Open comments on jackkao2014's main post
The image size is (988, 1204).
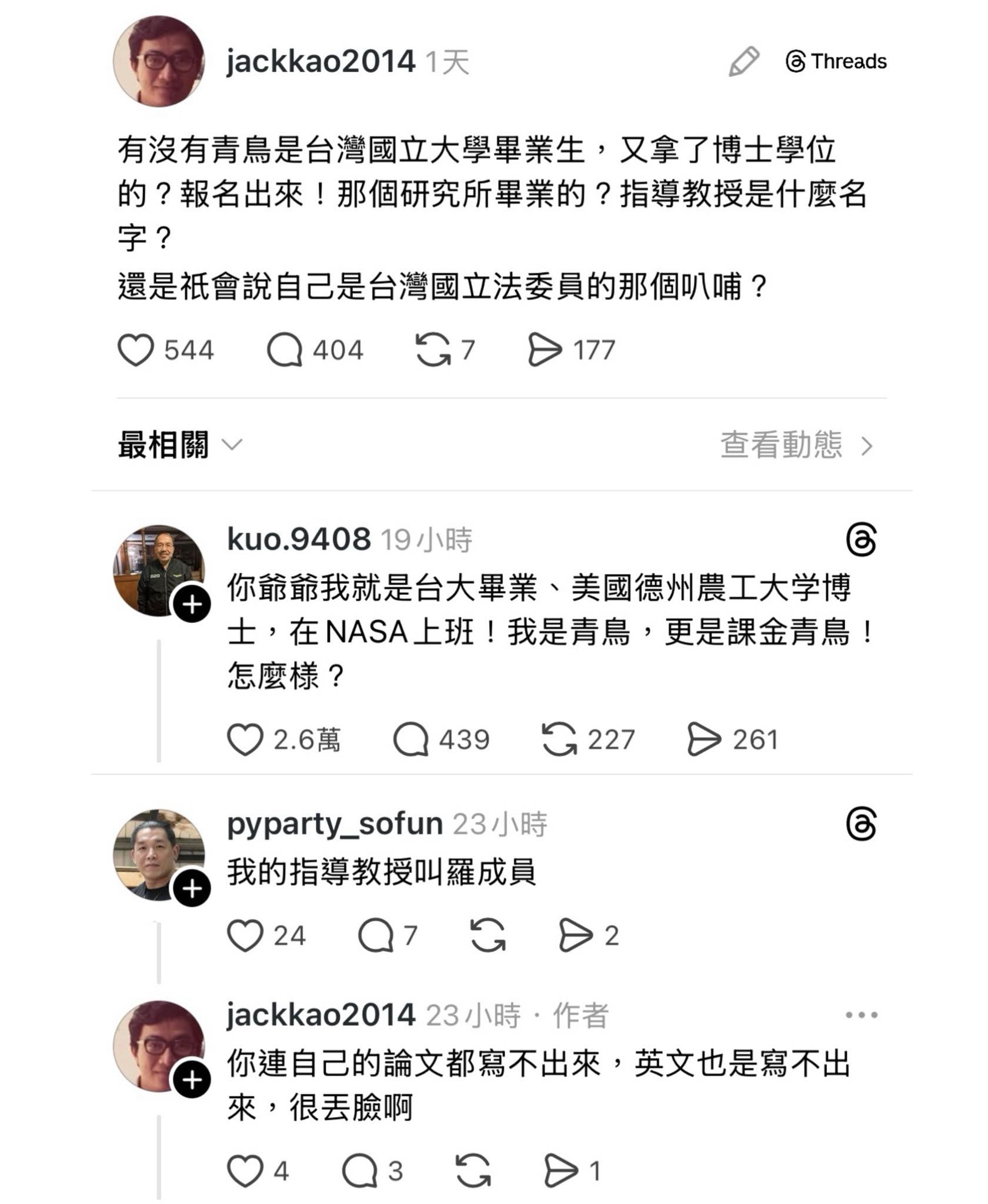[x=285, y=350]
